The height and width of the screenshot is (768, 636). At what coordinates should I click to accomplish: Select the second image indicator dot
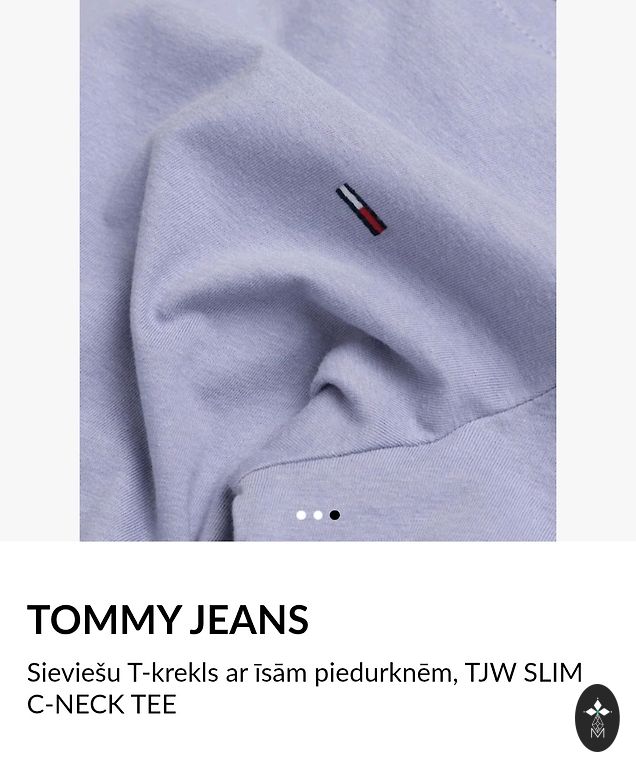click(318, 515)
